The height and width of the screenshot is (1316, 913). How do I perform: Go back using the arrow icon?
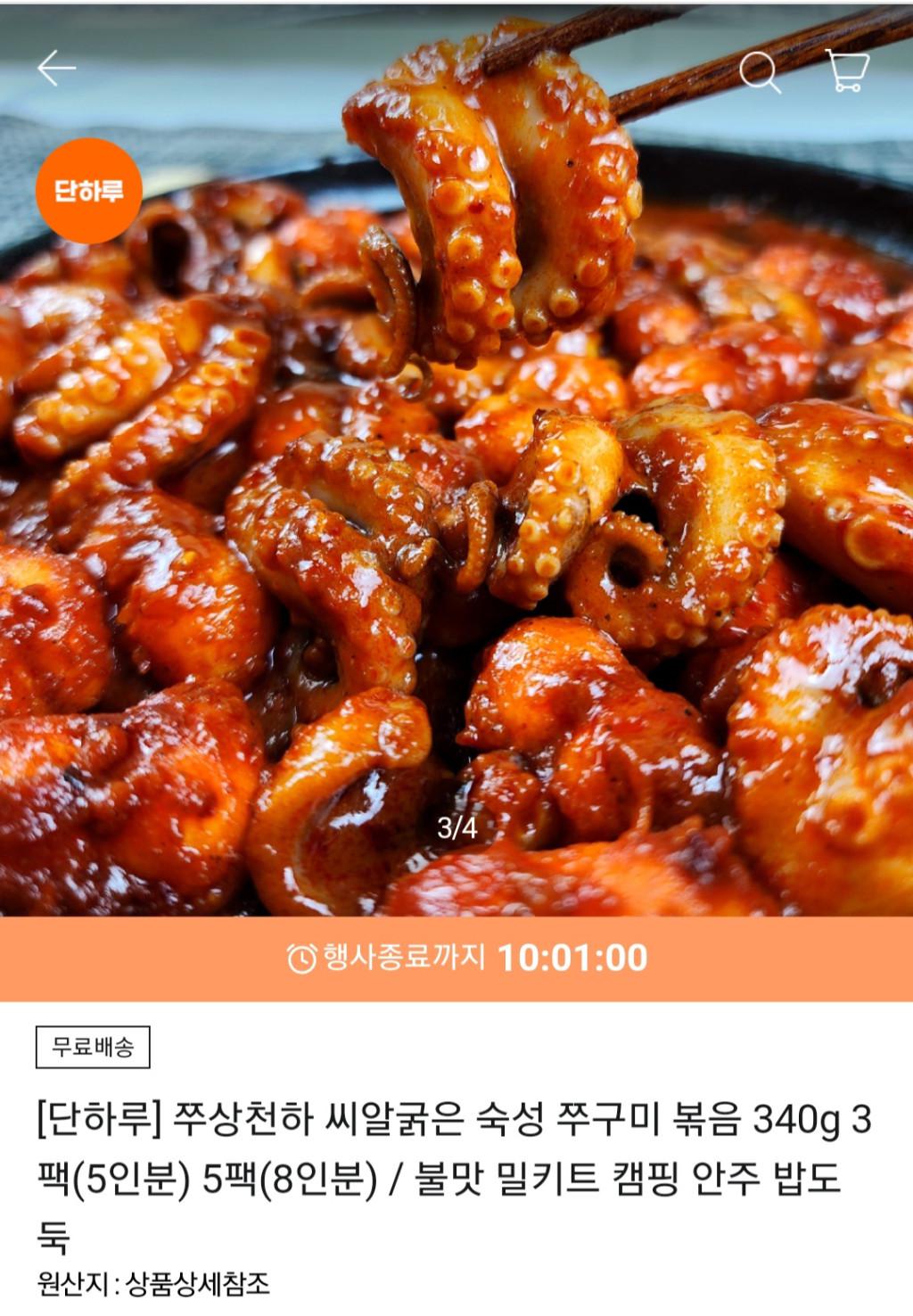pos(56,69)
